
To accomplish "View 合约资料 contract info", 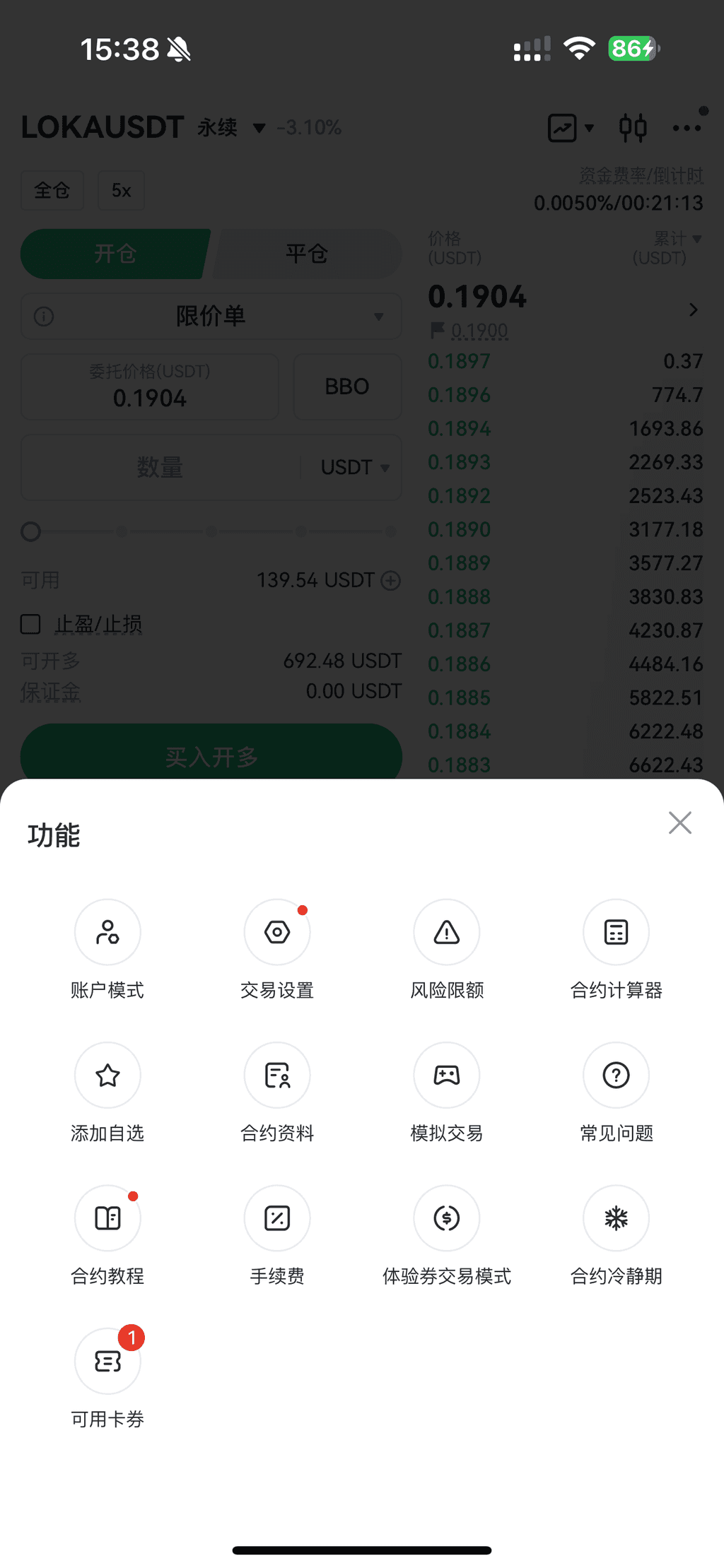I will pos(277,1075).
